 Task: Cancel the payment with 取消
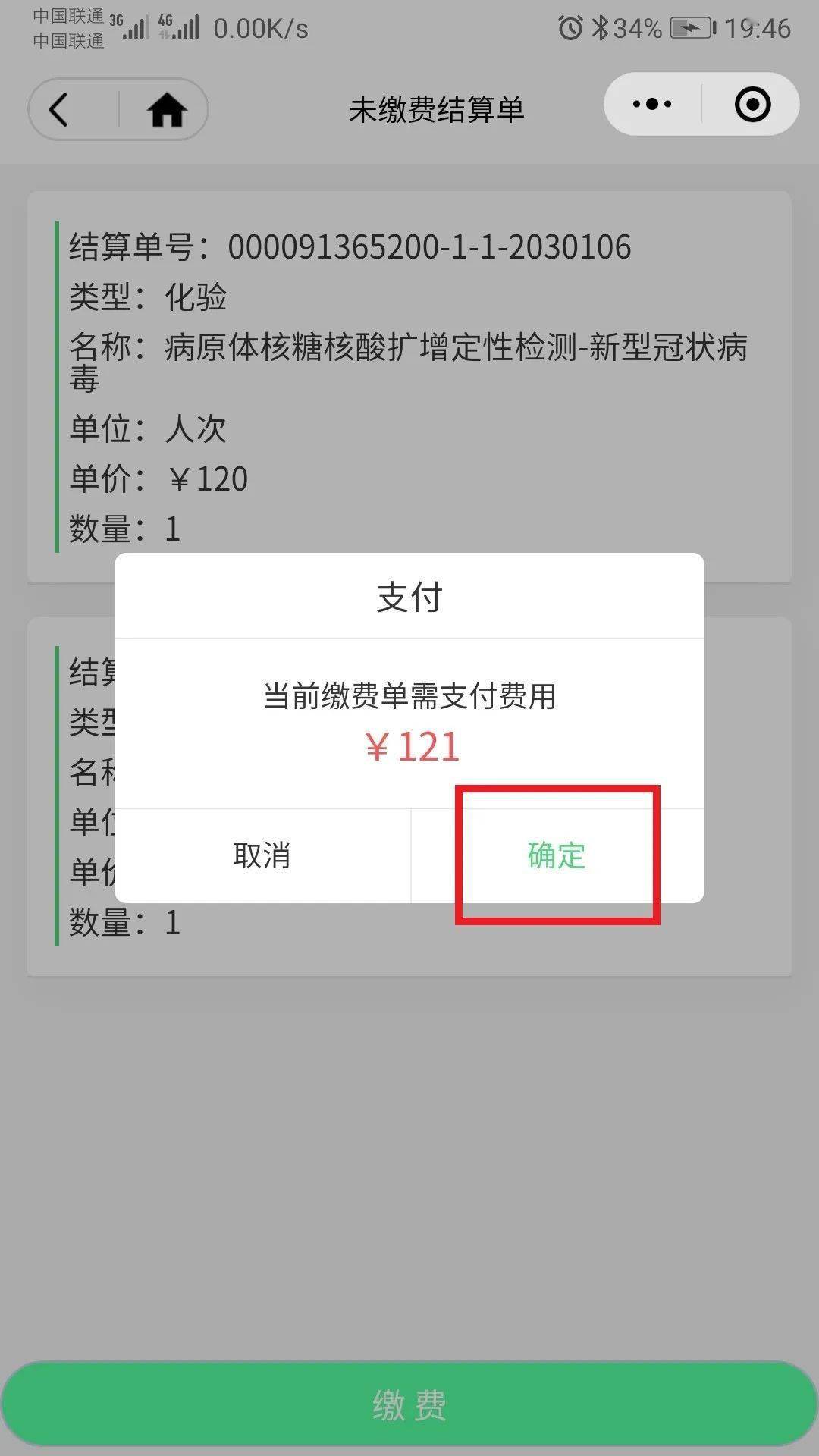pyautogui.click(x=262, y=855)
